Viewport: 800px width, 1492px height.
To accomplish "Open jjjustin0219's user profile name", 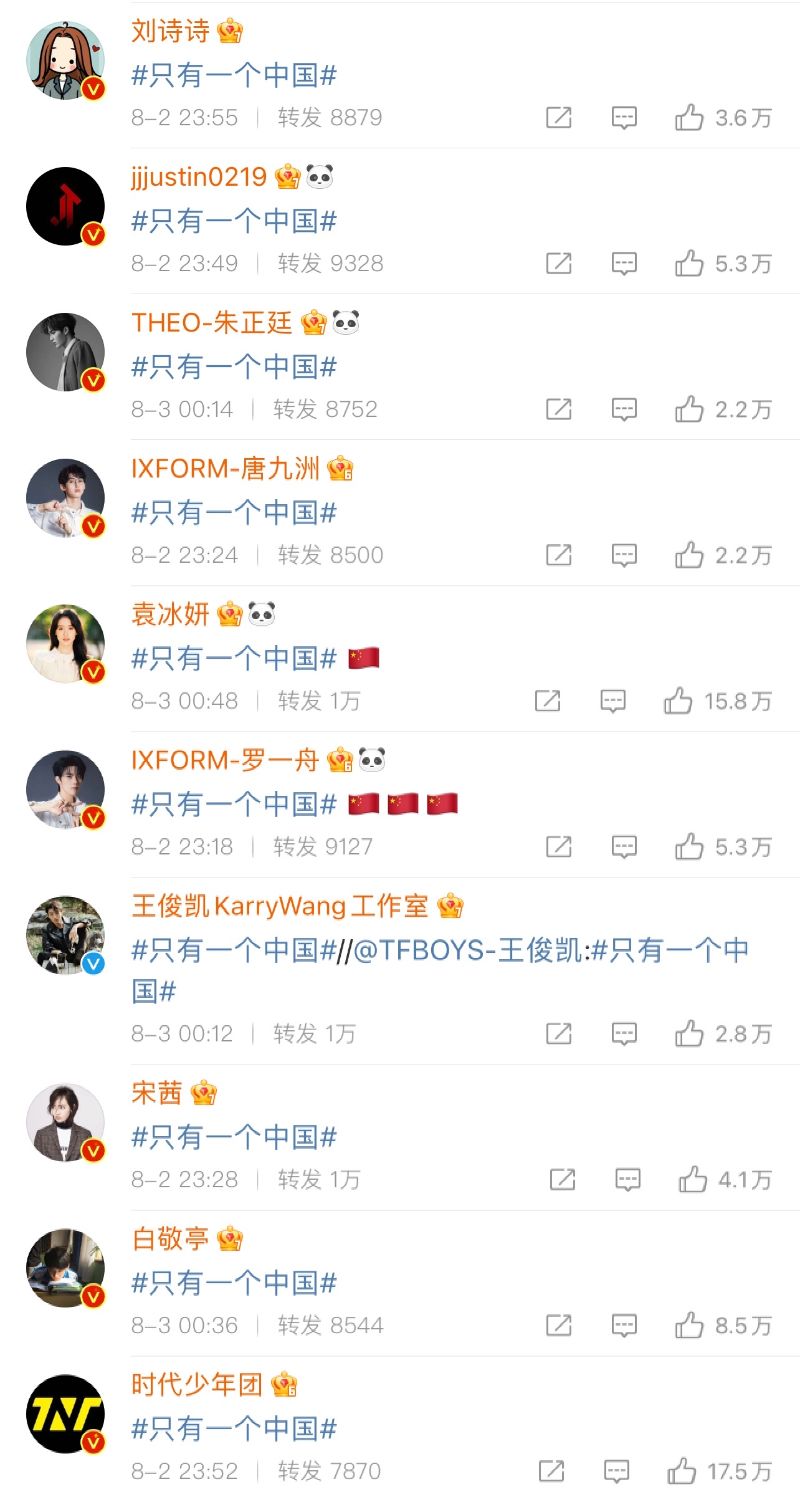I will [x=199, y=177].
